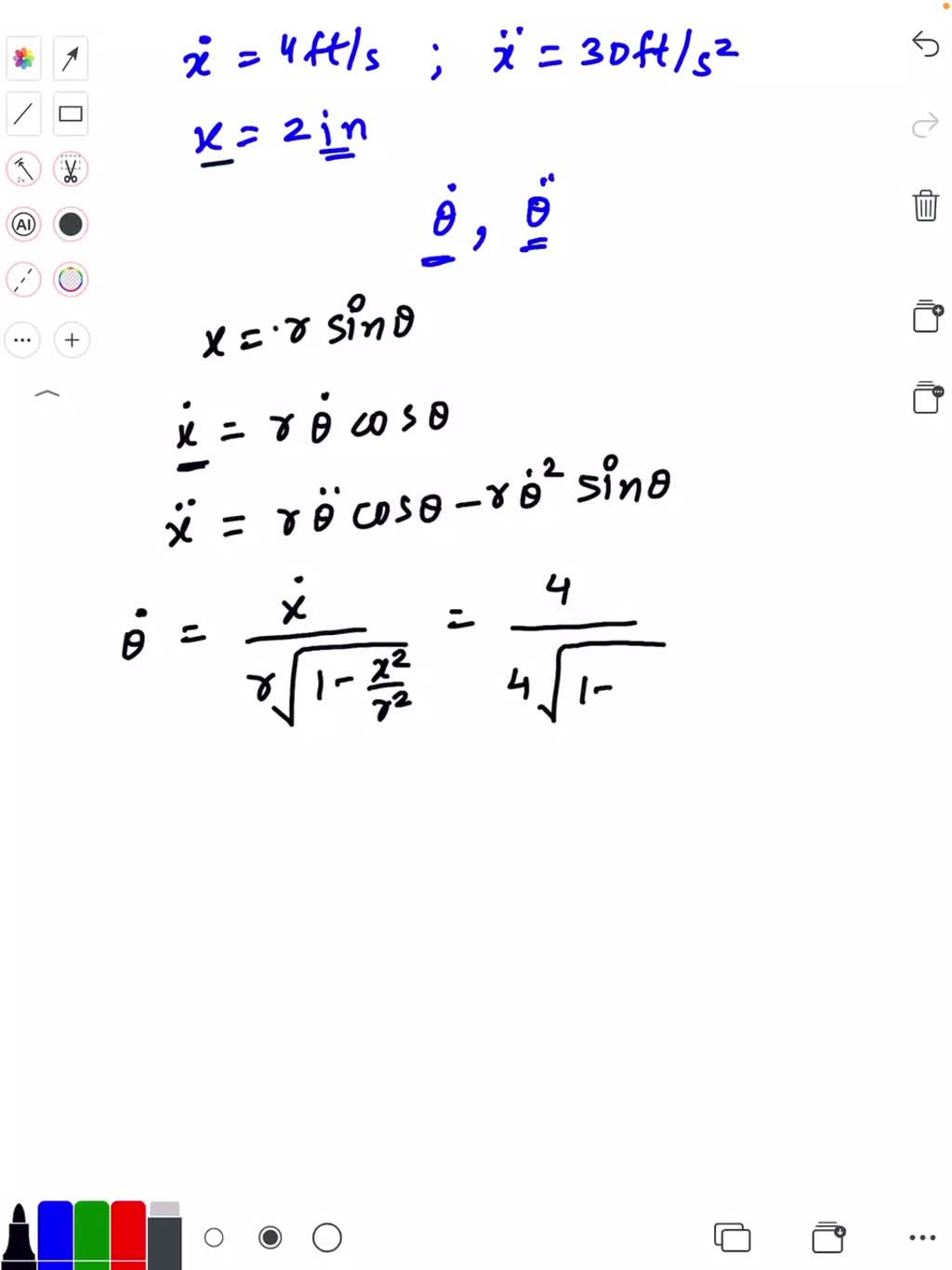Select the medium stroke size
This screenshot has height=1270, width=952.
tap(271, 1237)
